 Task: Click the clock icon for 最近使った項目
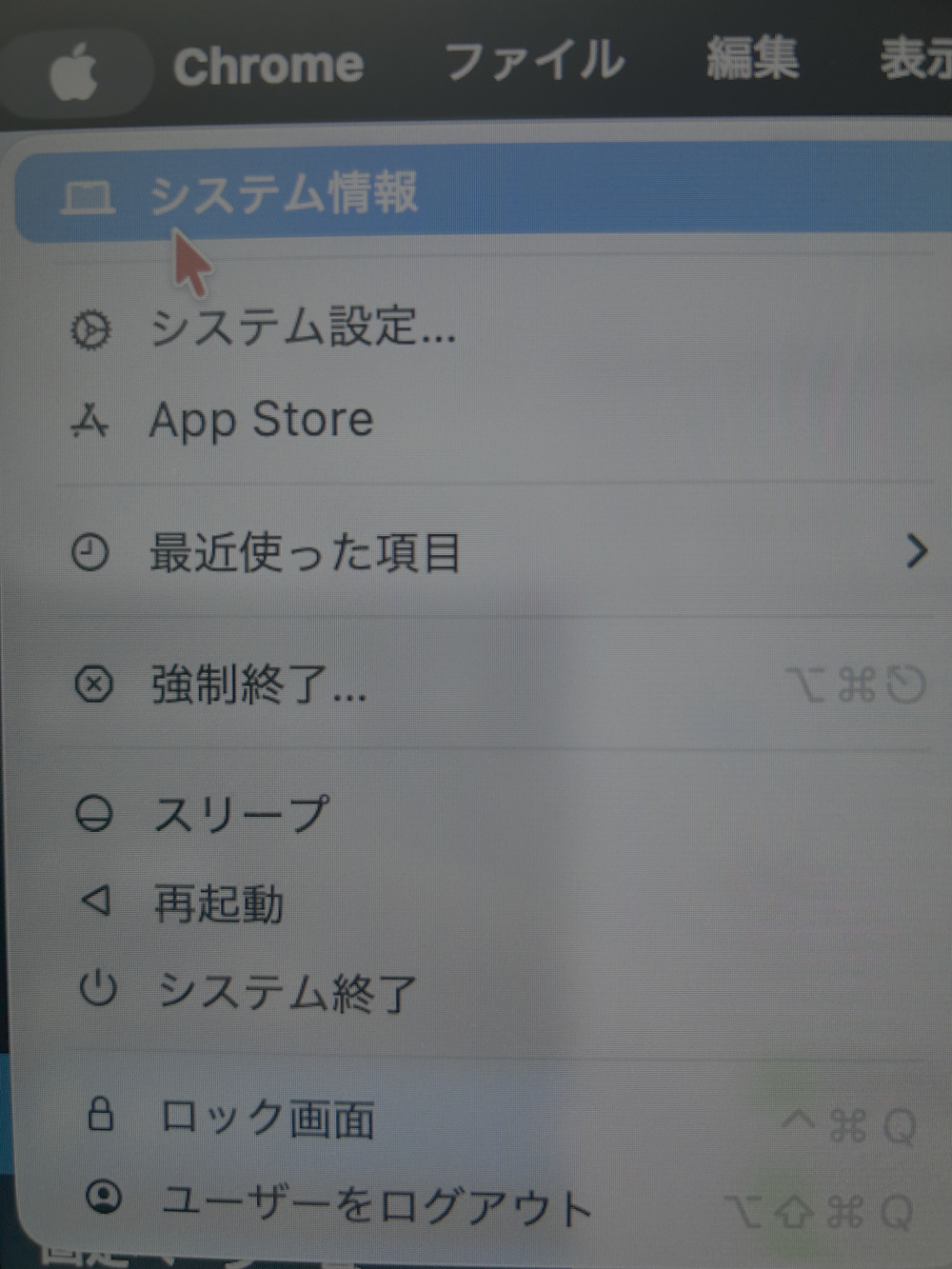(90, 550)
